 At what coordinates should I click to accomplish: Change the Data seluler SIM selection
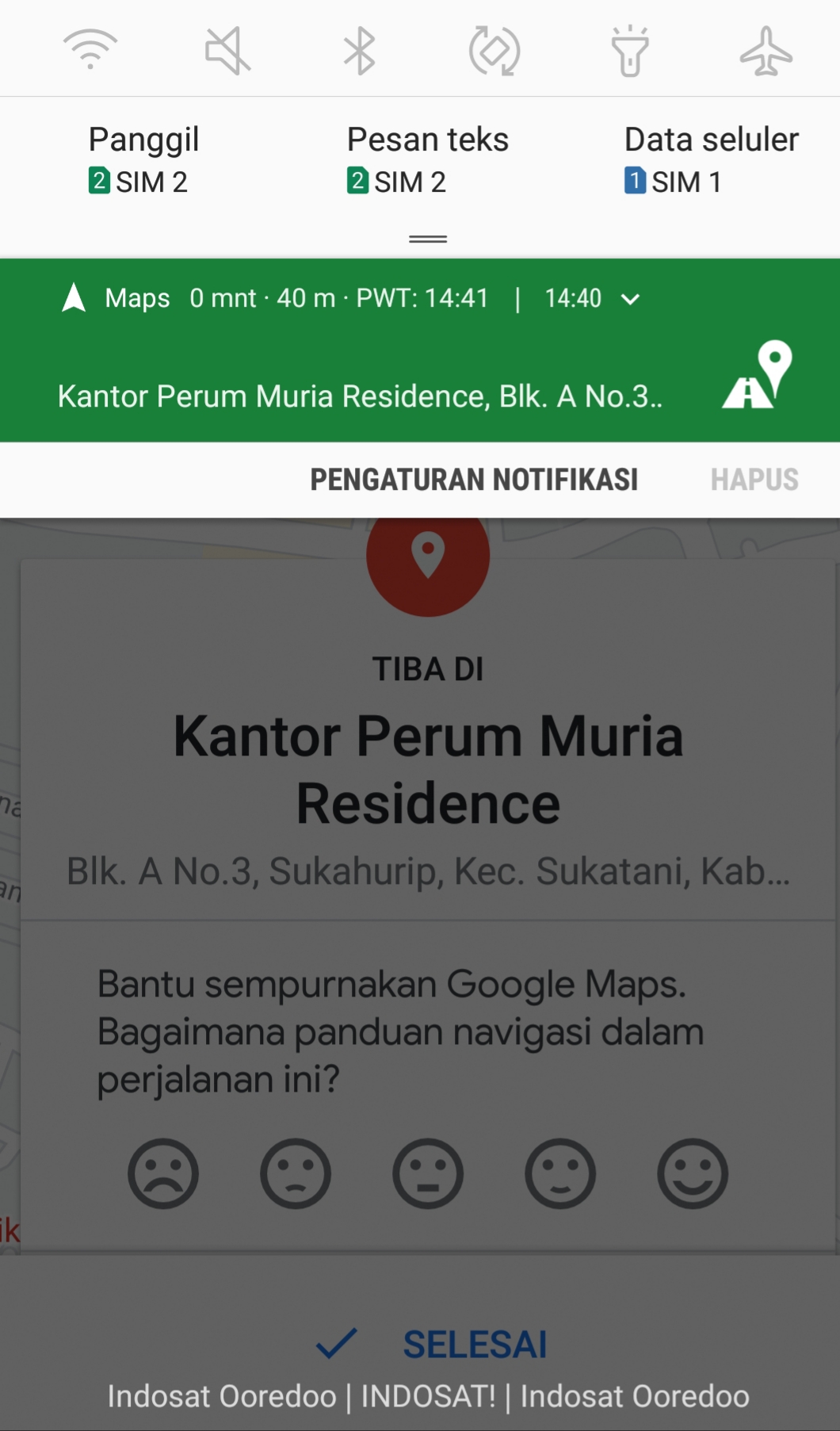[710, 160]
